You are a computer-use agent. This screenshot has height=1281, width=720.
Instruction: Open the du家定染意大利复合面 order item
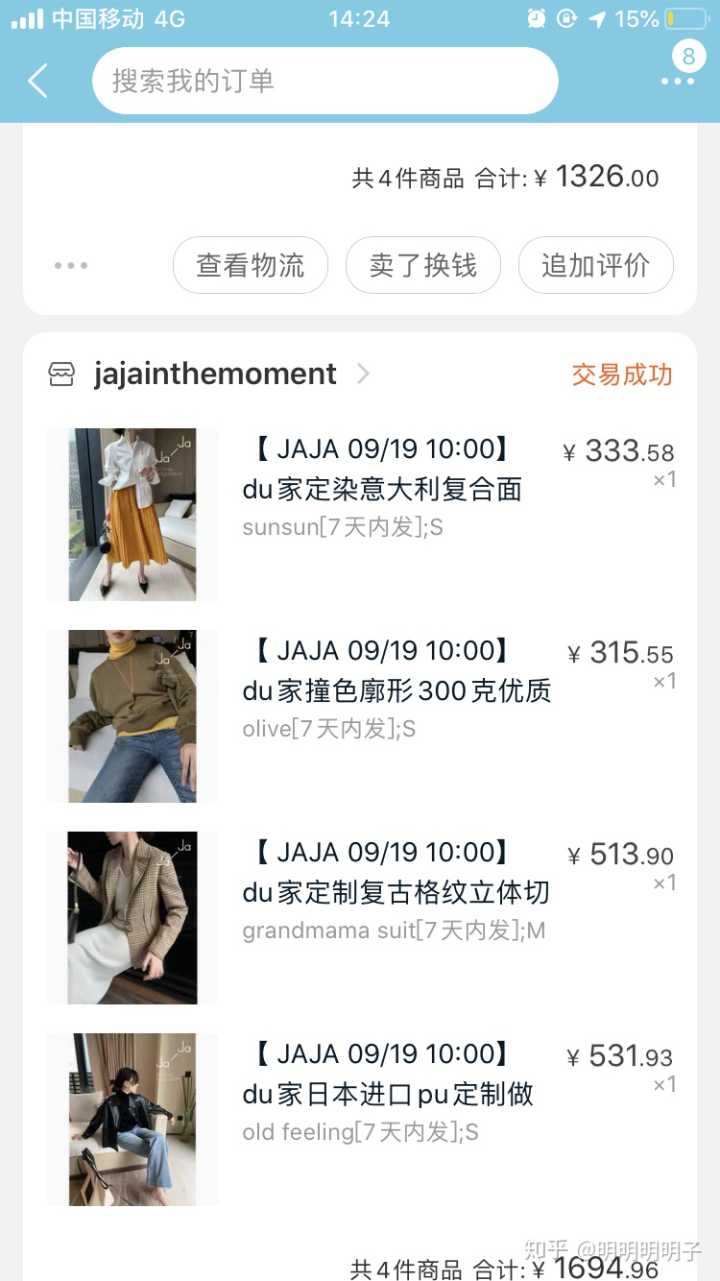coord(382,489)
